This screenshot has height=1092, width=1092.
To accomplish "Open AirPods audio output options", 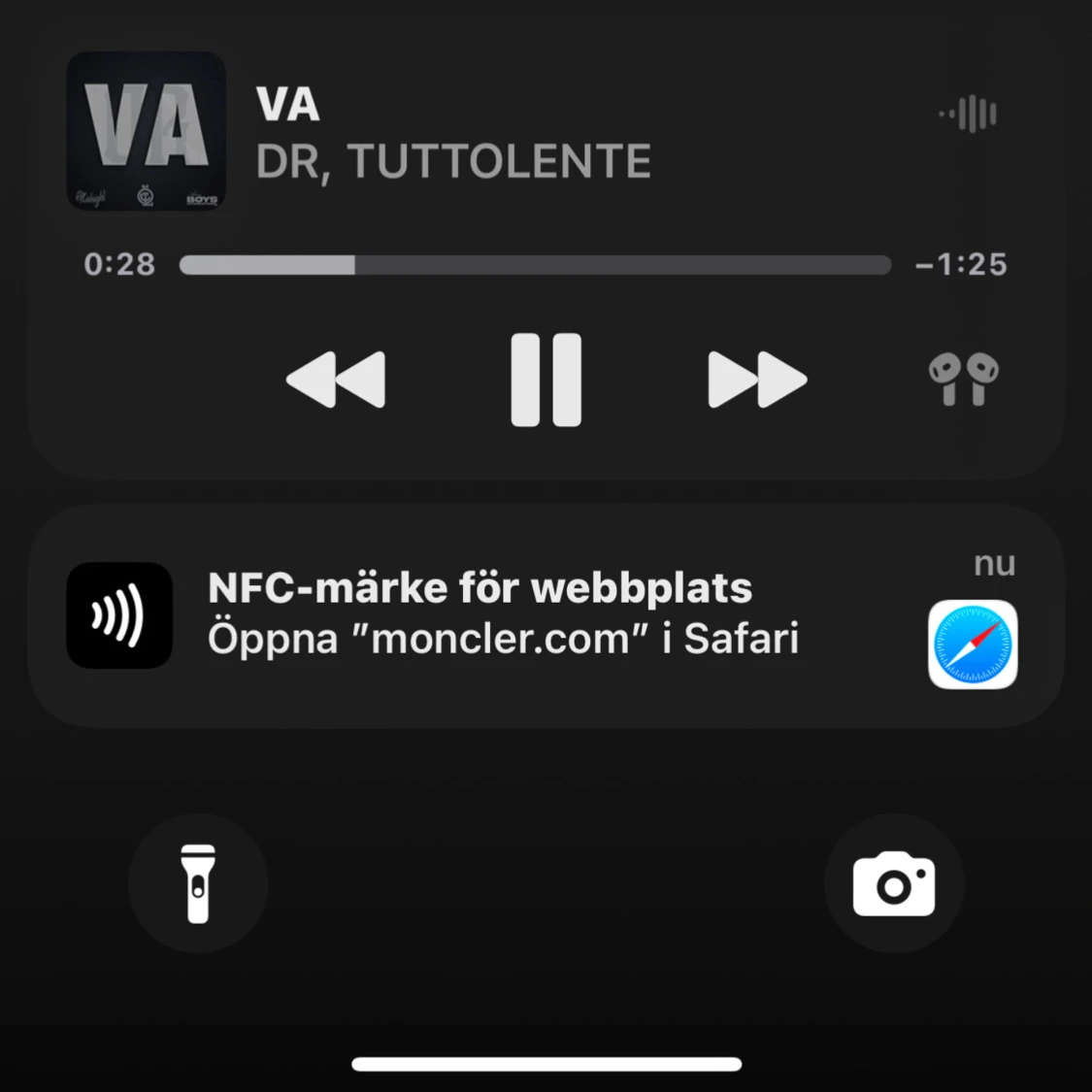I will 963,379.
